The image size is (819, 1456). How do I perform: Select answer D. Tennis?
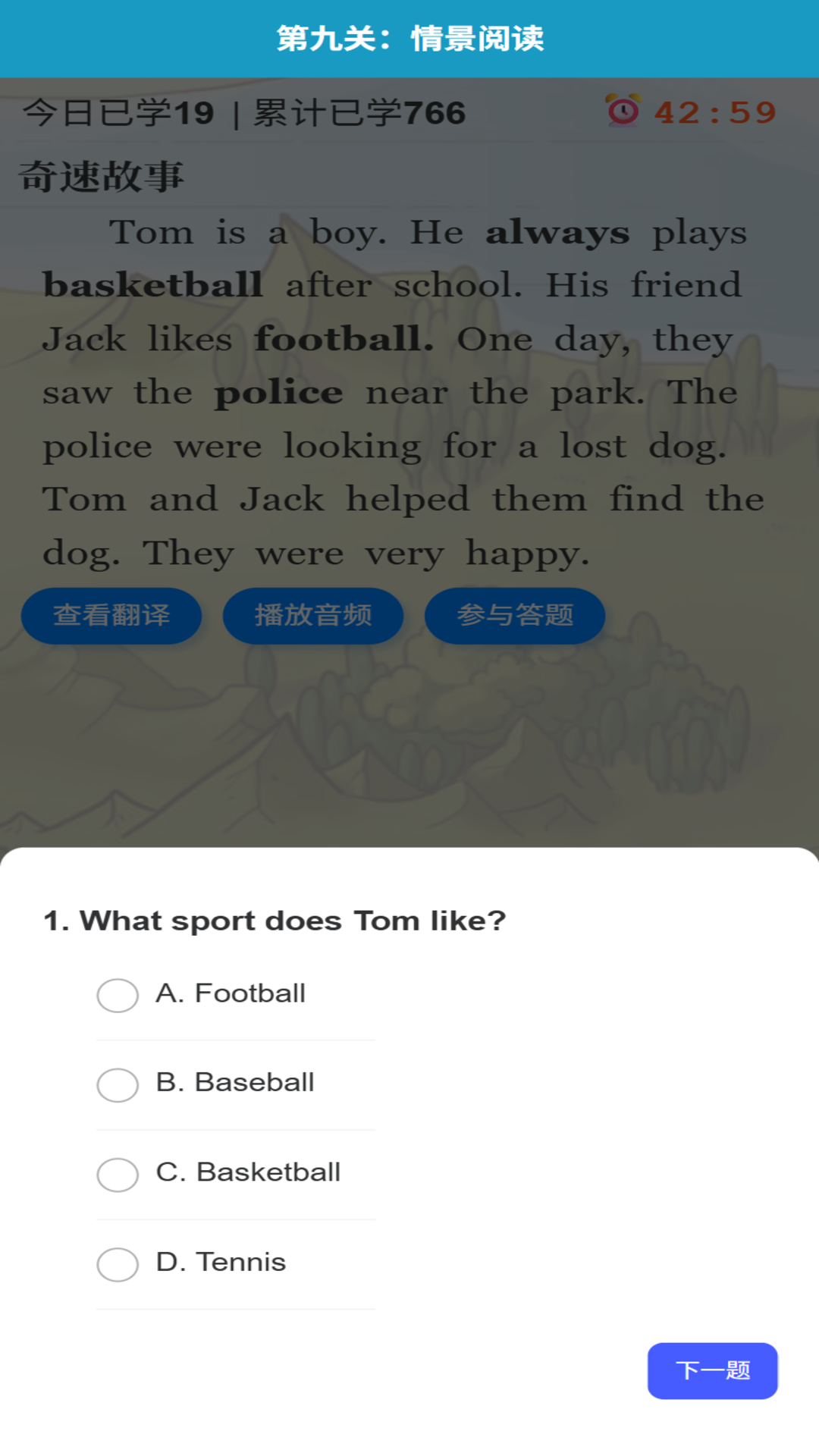[117, 1265]
